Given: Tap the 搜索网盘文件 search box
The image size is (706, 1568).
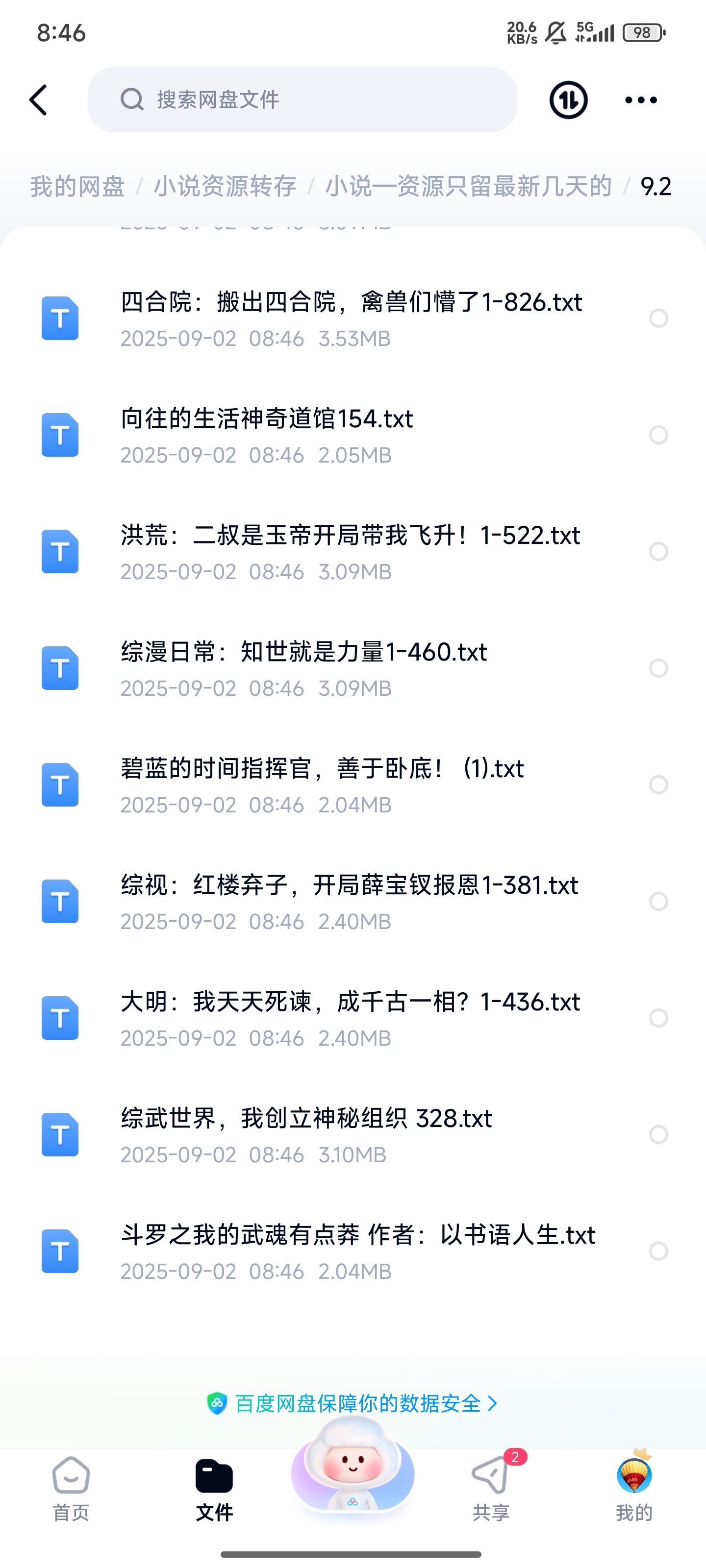Looking at the screenshot, I should [302, 100].
